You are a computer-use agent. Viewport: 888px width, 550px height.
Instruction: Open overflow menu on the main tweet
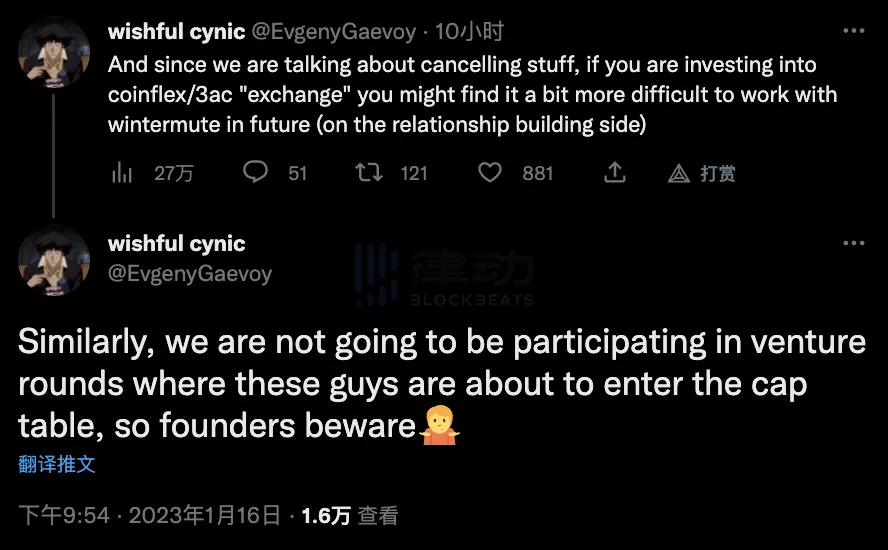coord(853,243)
